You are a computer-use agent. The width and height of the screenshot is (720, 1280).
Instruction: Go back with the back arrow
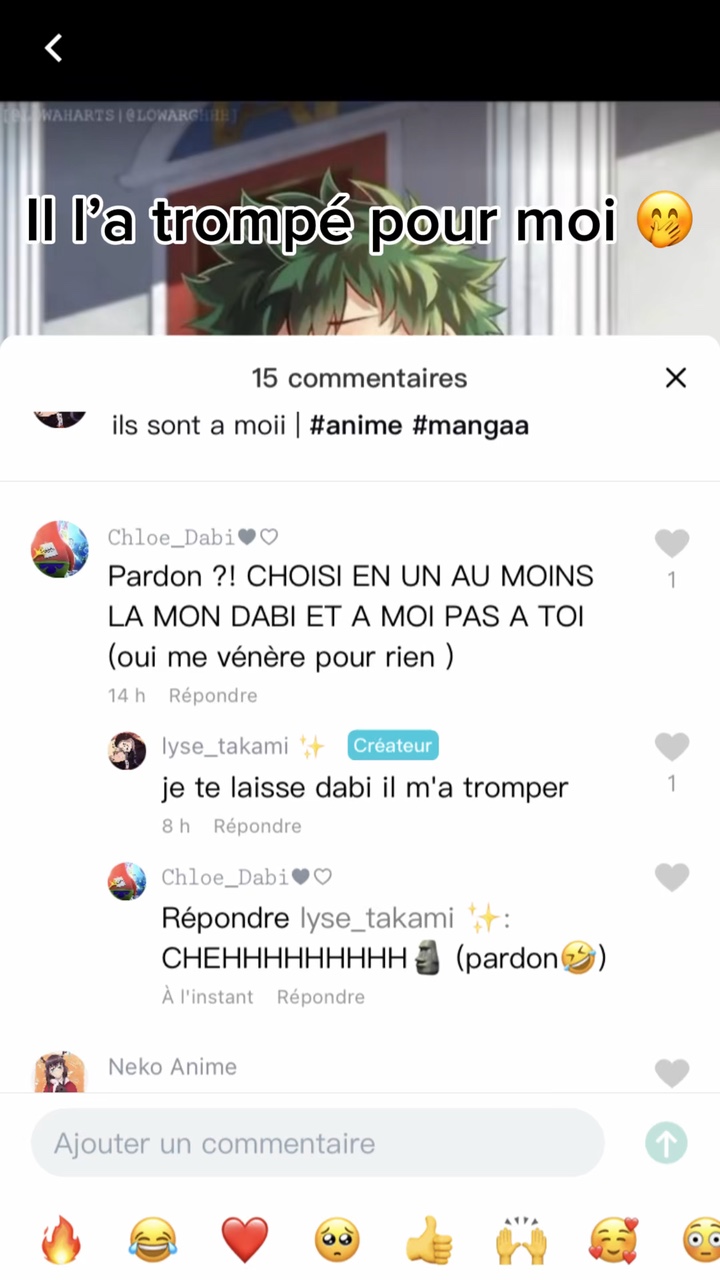click(x=53, y=48)
